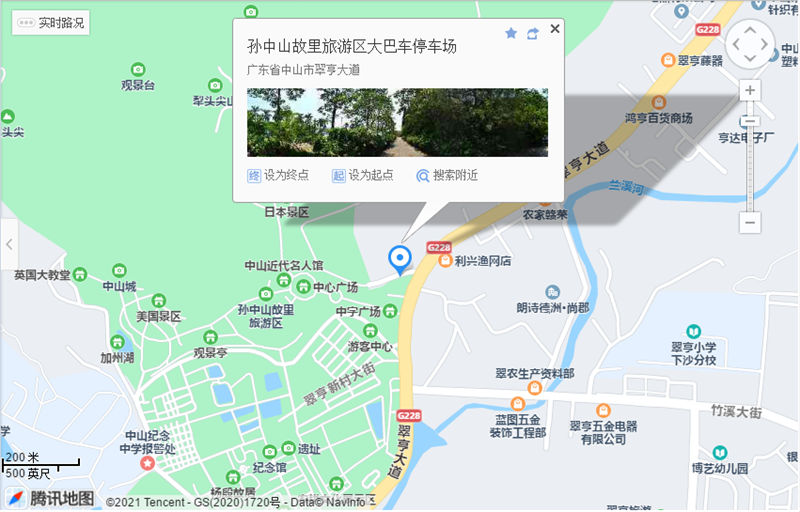Set location as destination (设为终点)
This screenshot has height=512, width=800.
(278, 175)
